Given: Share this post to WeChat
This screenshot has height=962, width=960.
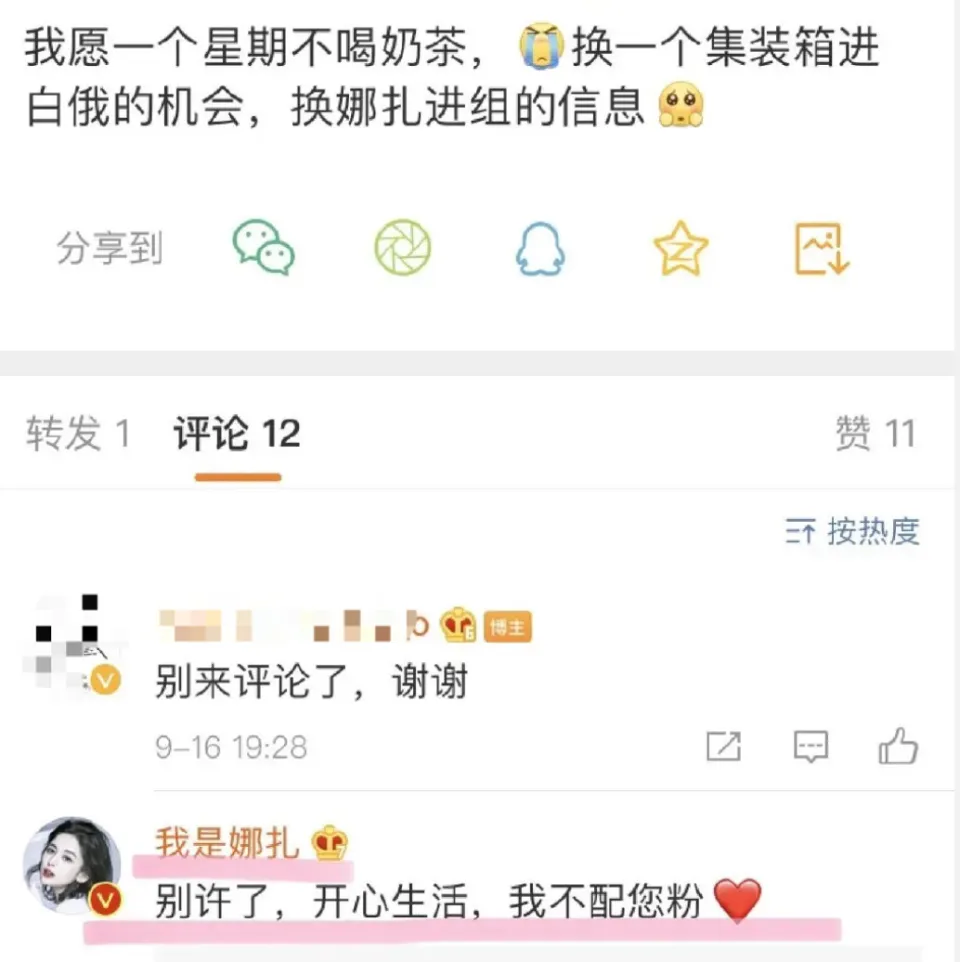Looking at the screenshot, I should click(x=264, y=248).
